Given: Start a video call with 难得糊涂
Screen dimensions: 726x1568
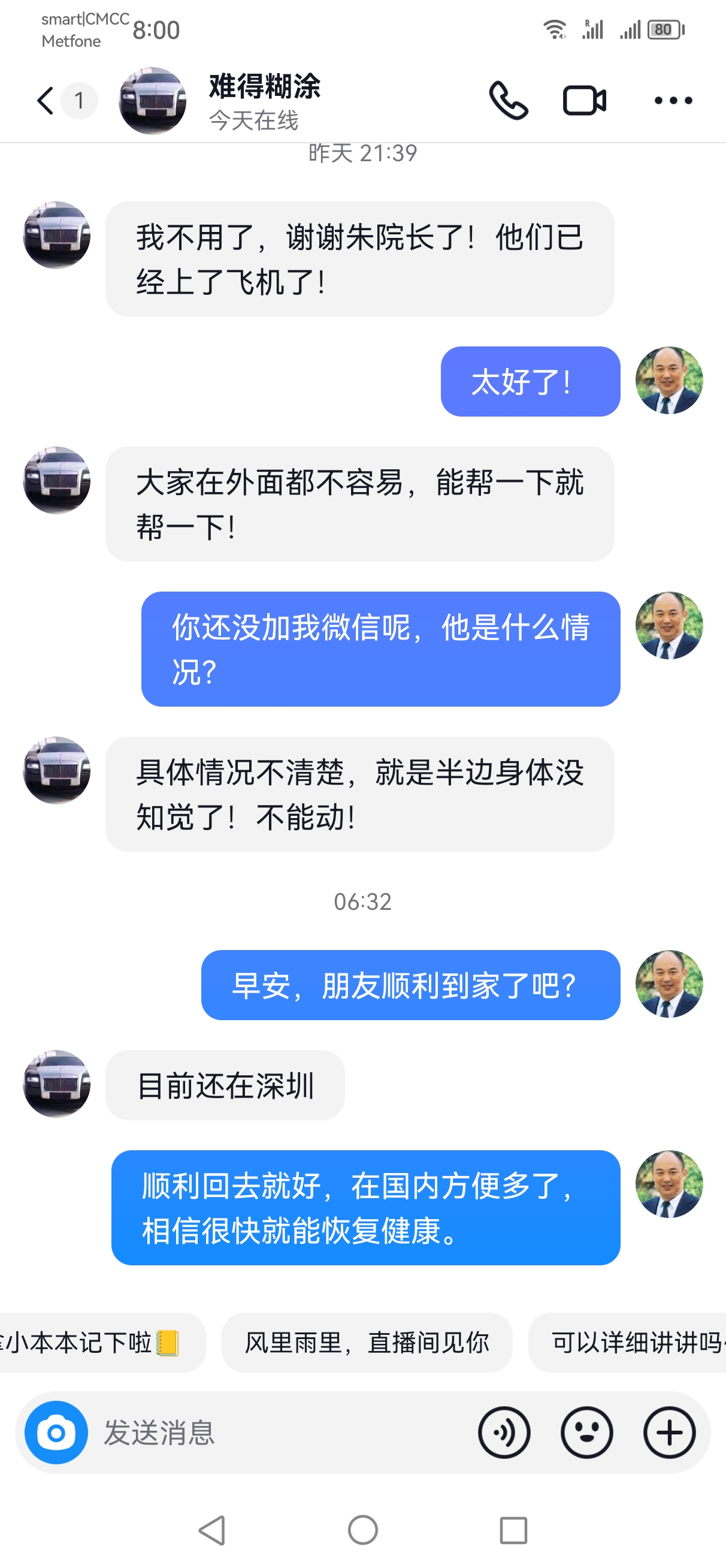Looking at the screenshot, I should click(584, 101).
